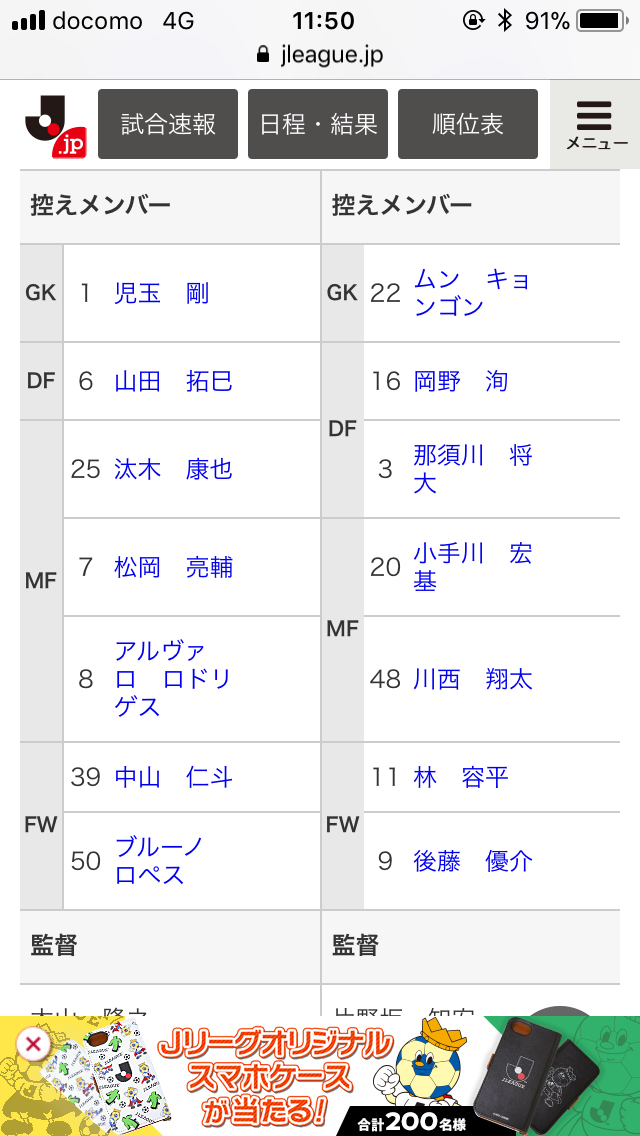Open player profile ムン キョンゴン
Screen dimensions: 640x1136
(x=471, y=293)
